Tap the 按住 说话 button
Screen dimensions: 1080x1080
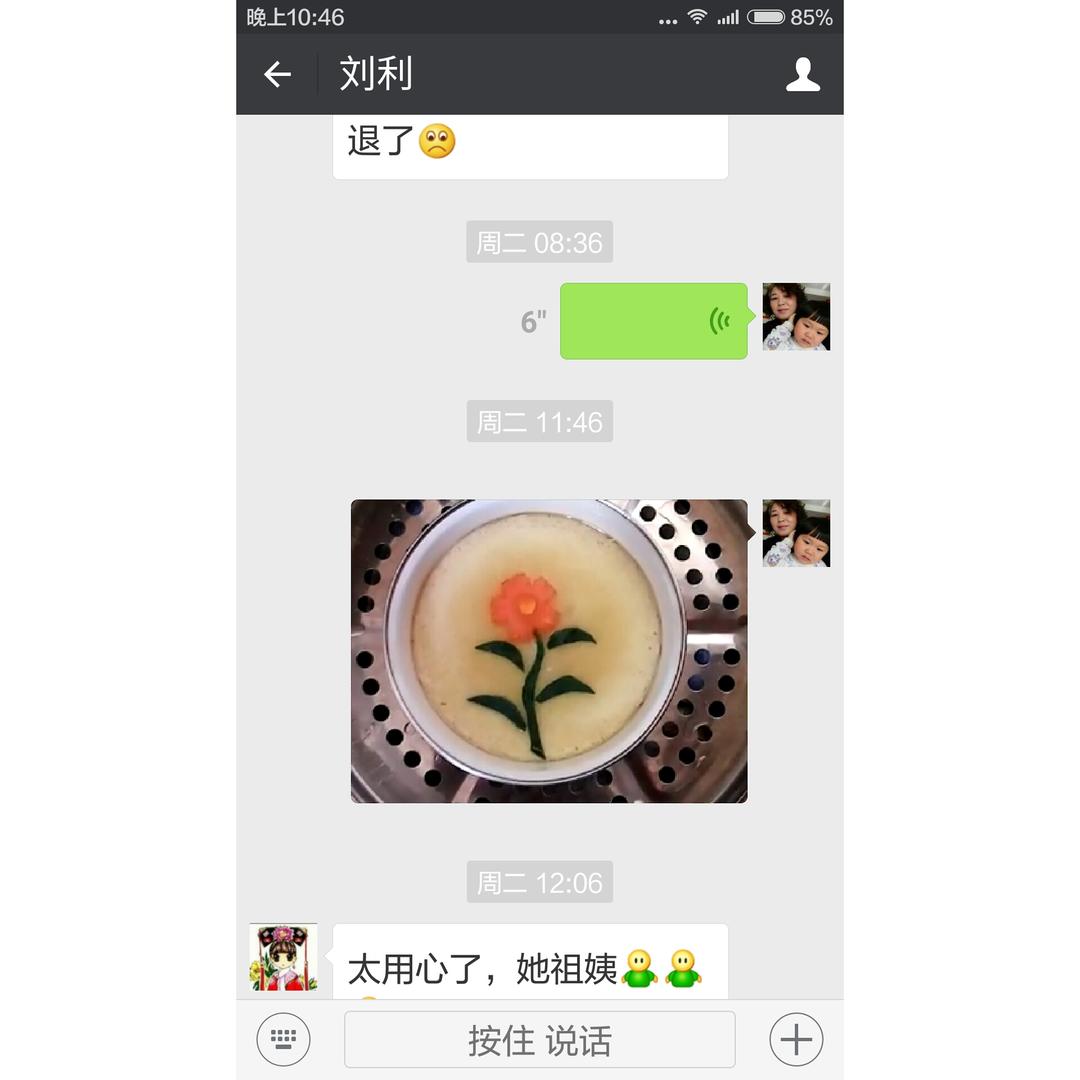[x=540, y=1040]
